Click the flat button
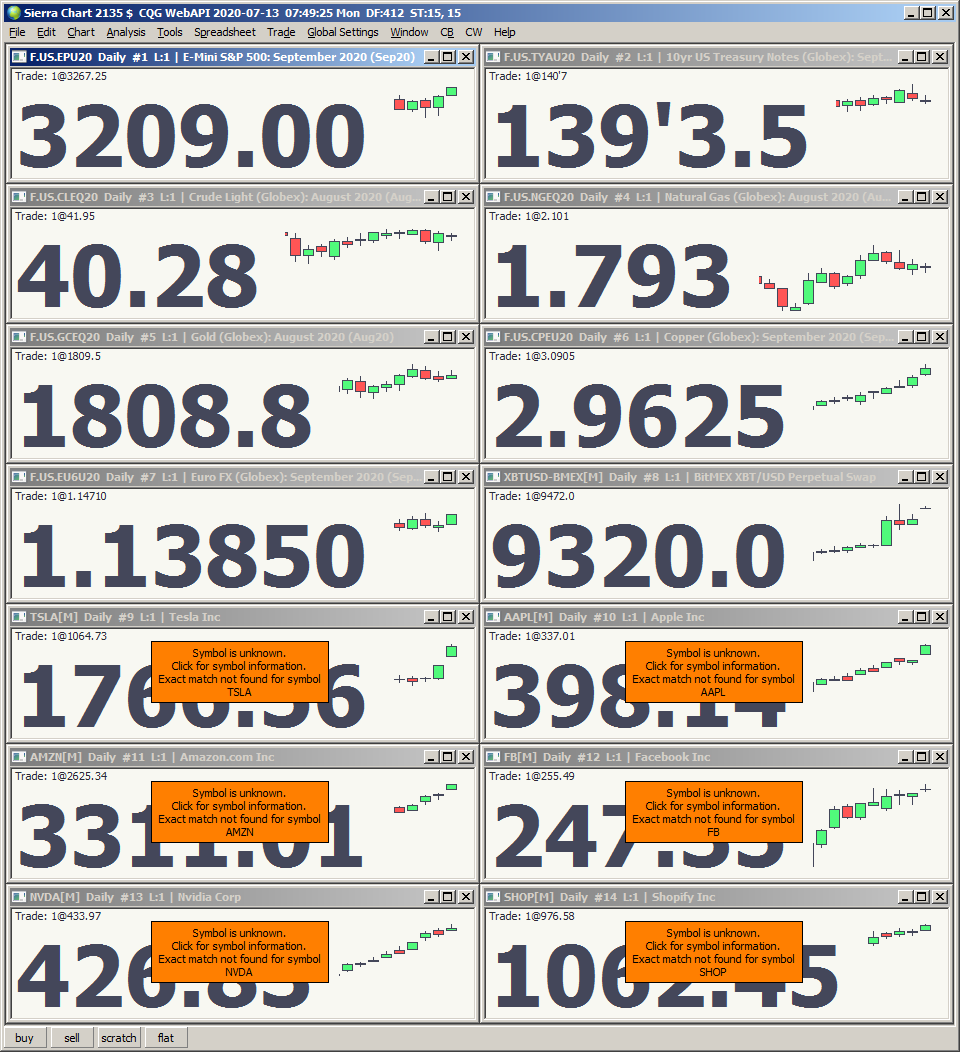Image resolution: width=960 pixels, height=1052 pixels. click(165, 1038)
